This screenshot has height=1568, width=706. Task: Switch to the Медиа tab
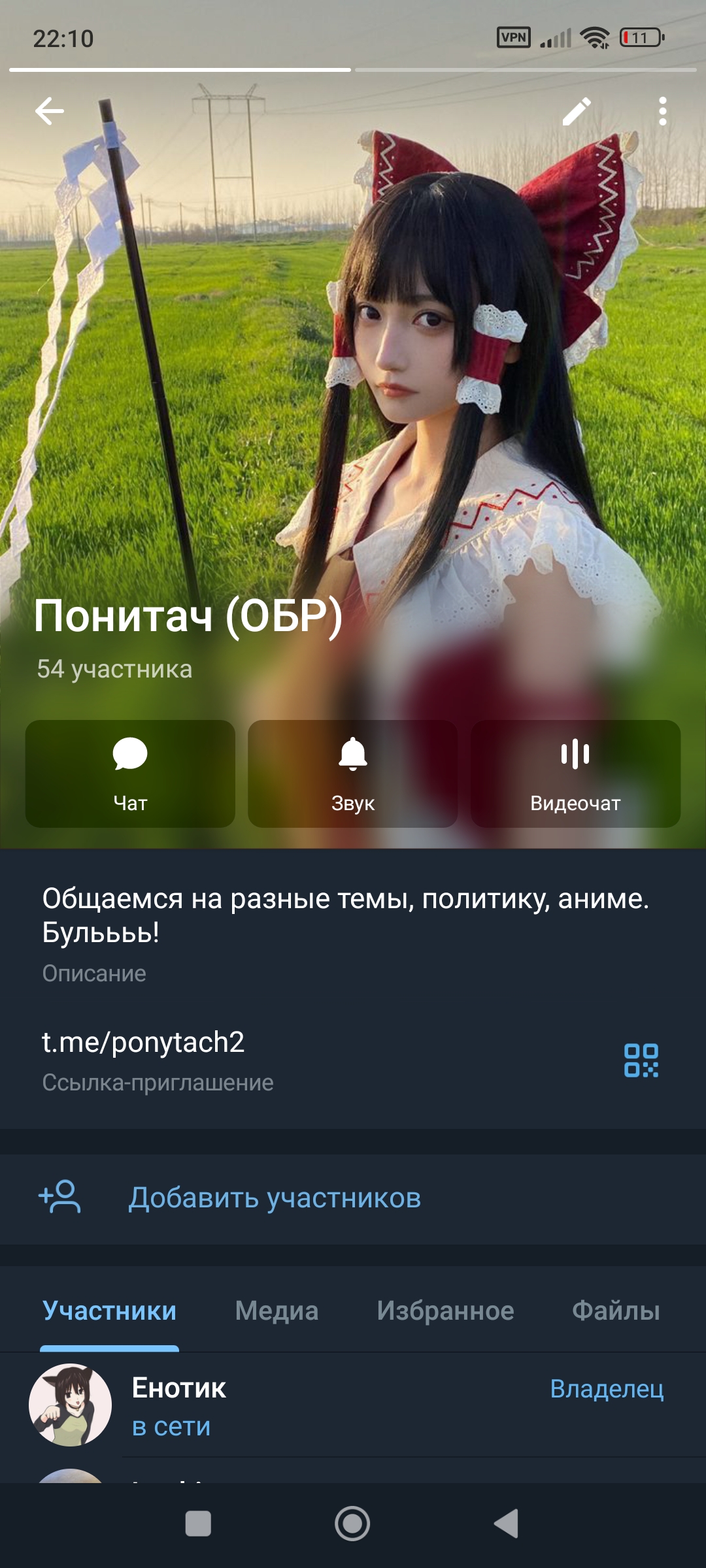click(277, 1311)
